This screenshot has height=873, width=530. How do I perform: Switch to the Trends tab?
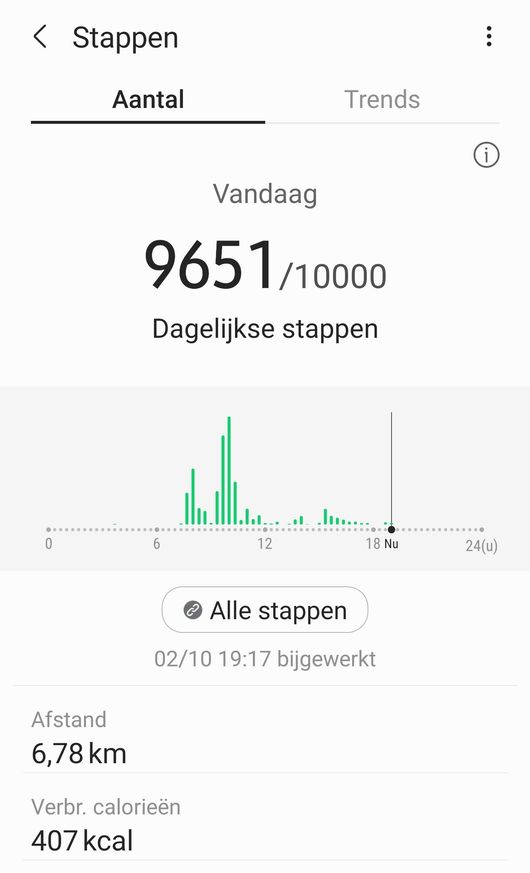coord(382,100)
